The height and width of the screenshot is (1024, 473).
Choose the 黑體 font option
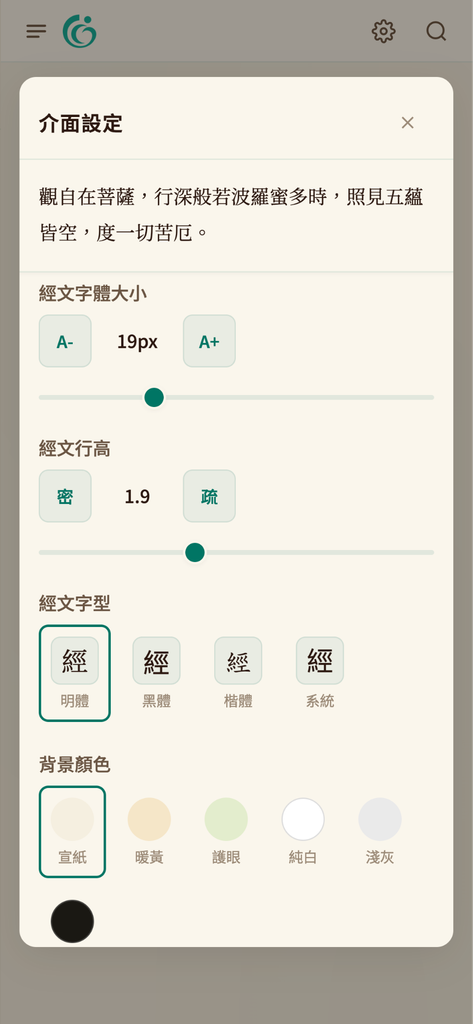(x=156, y=673)
